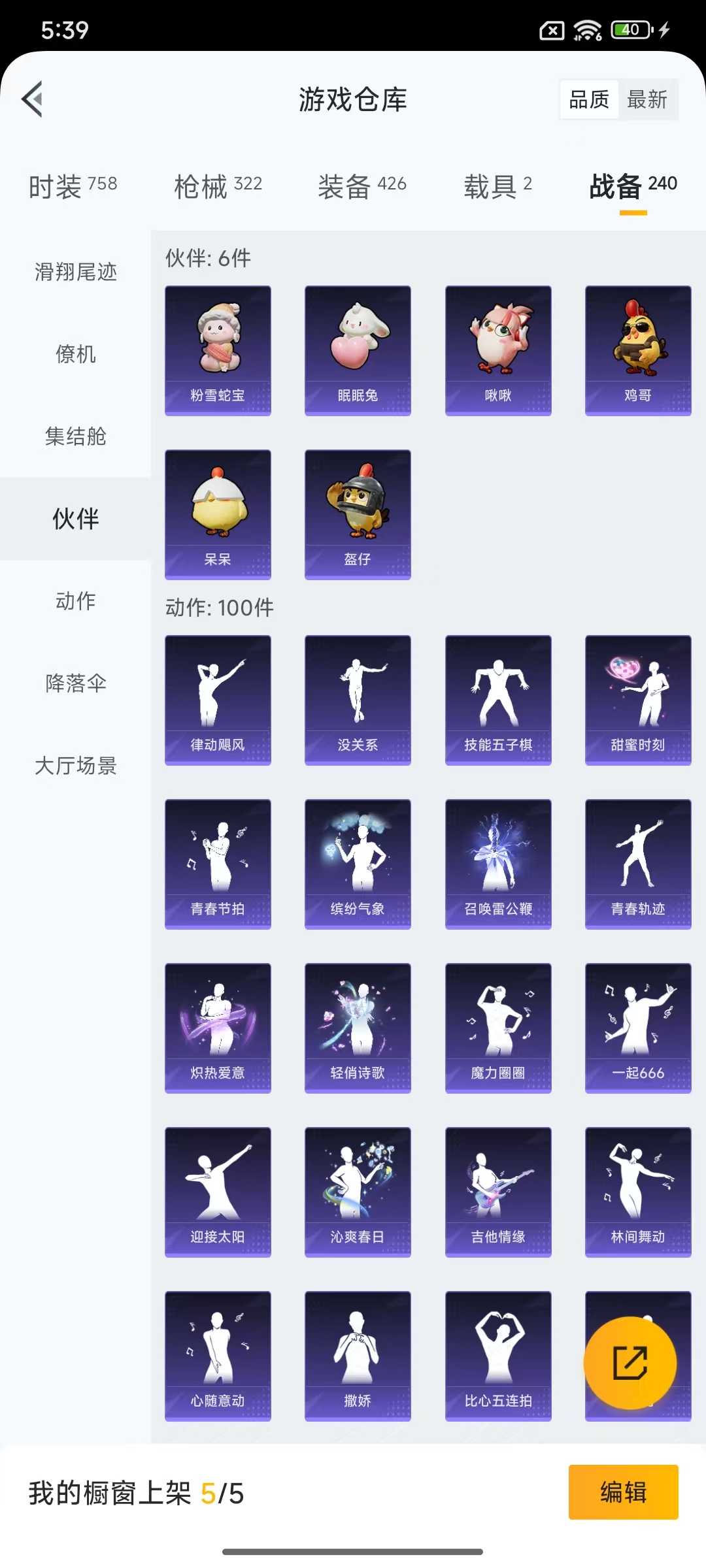Viewport: 706px width, 1568px height.
Task: Select 僚机 category
Action: pyautogui.click(x=76, y=354)
